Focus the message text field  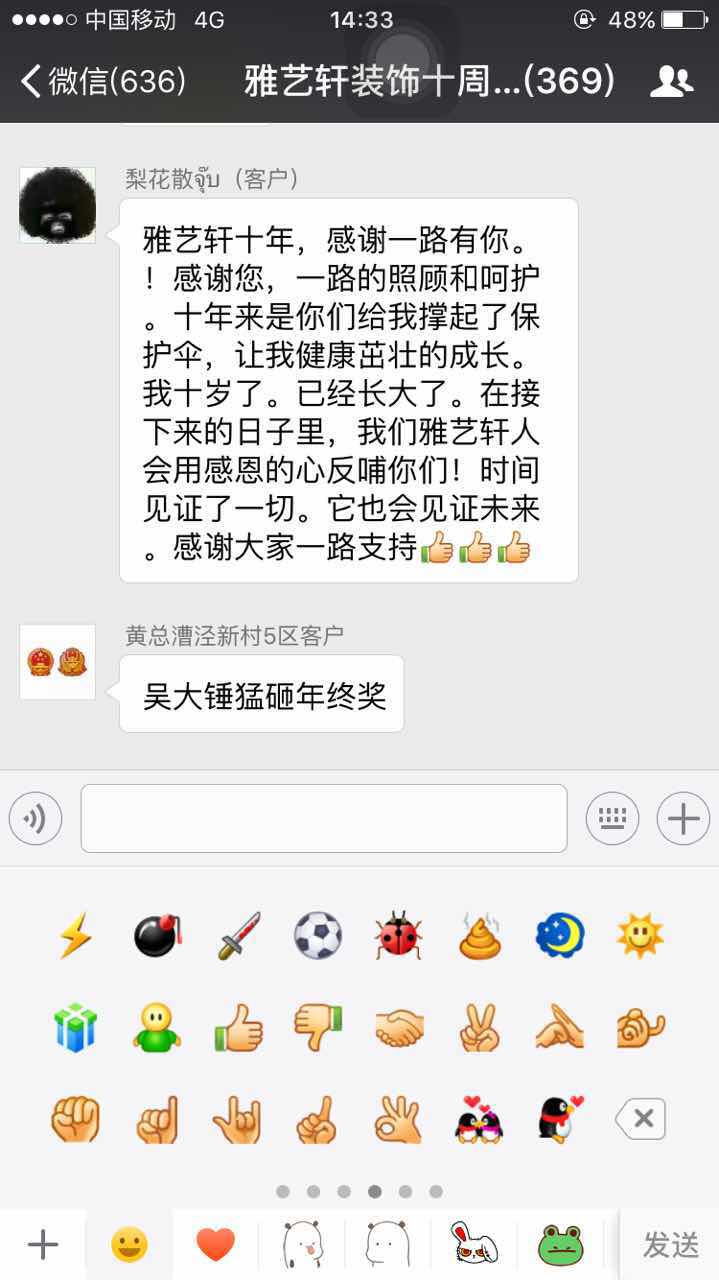[x=324, y=818]
